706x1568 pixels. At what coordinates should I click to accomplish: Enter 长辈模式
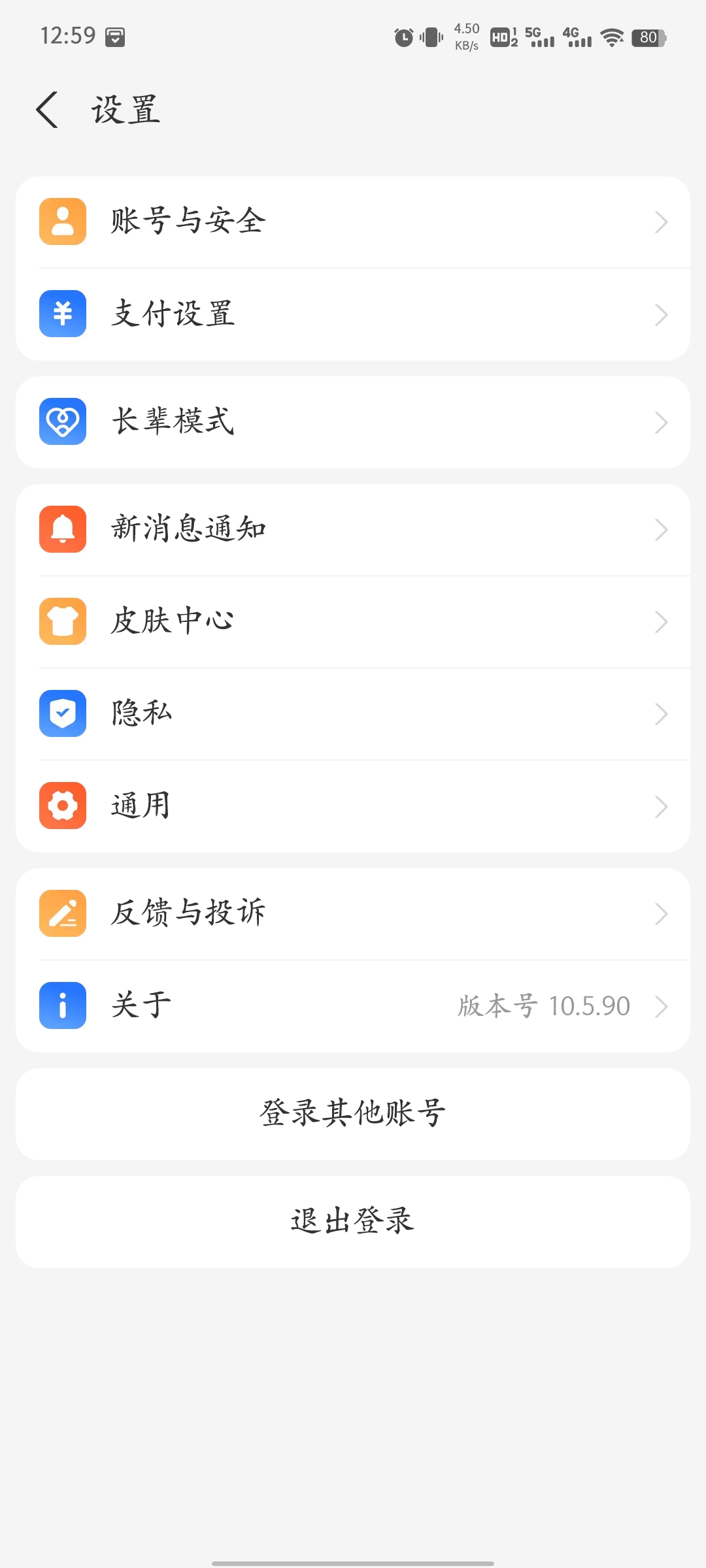point(353,422)
